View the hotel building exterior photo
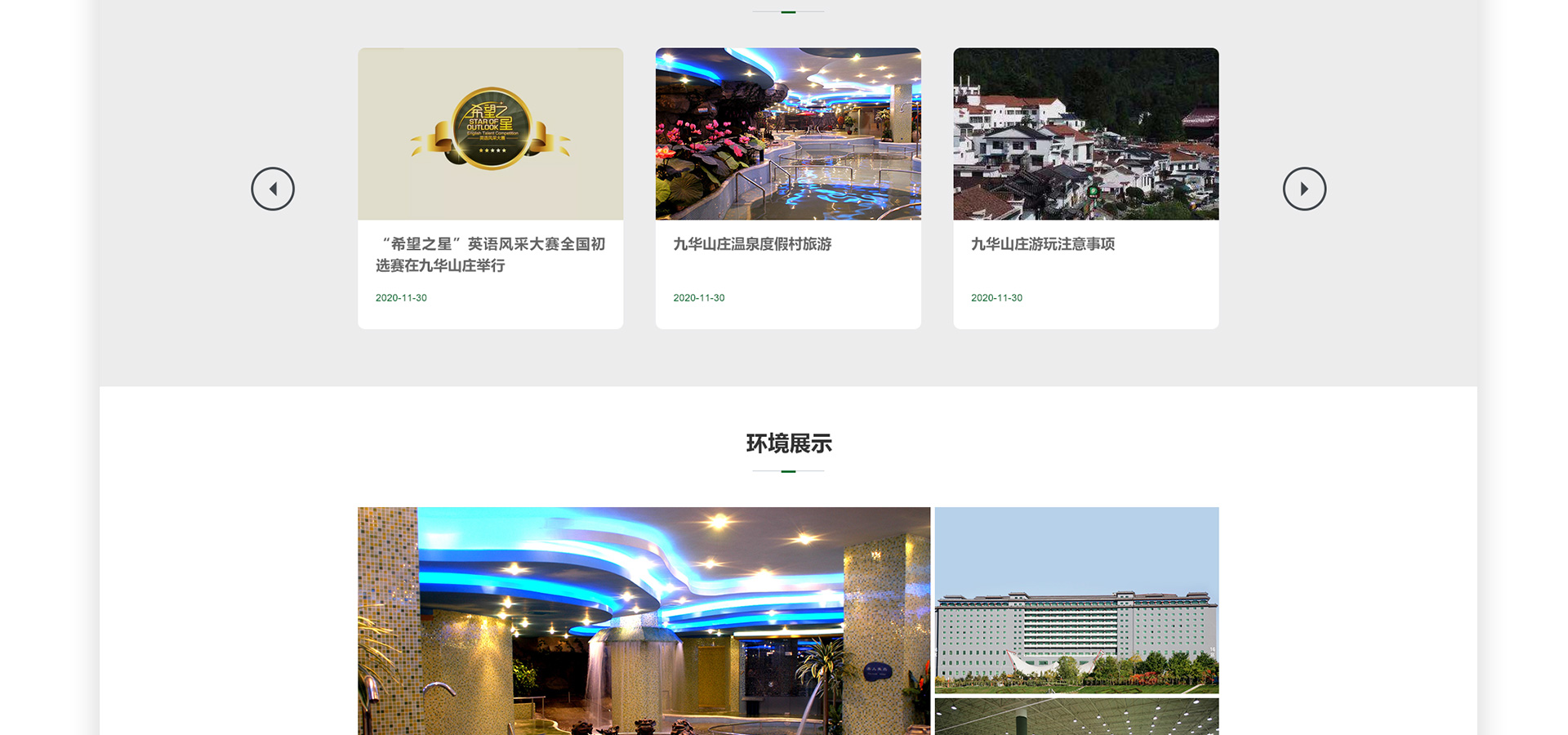The image size is (1568, 735). (x=1076, y=600)
